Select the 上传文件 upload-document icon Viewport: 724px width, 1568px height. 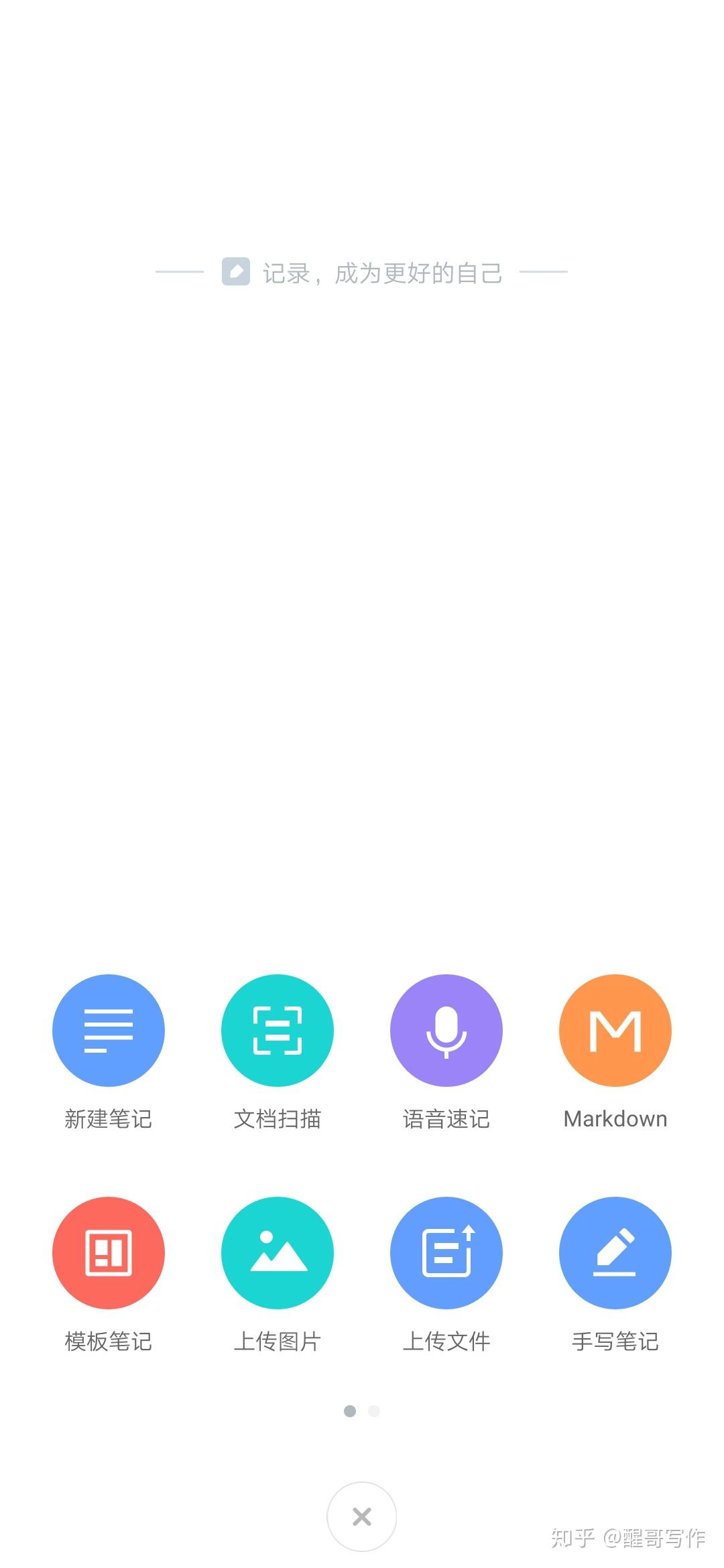click(446, 1253)
